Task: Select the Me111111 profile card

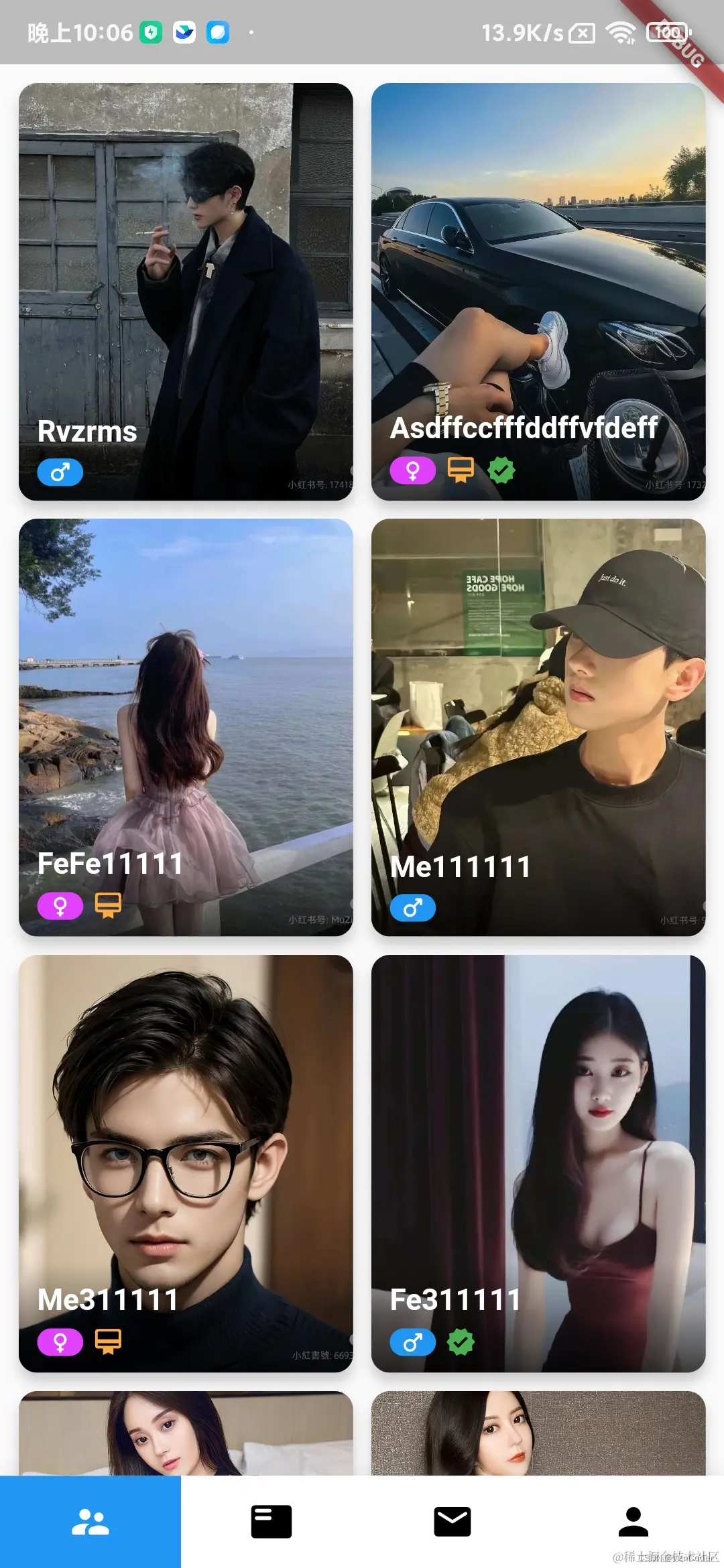Action: tap(538, 727)
